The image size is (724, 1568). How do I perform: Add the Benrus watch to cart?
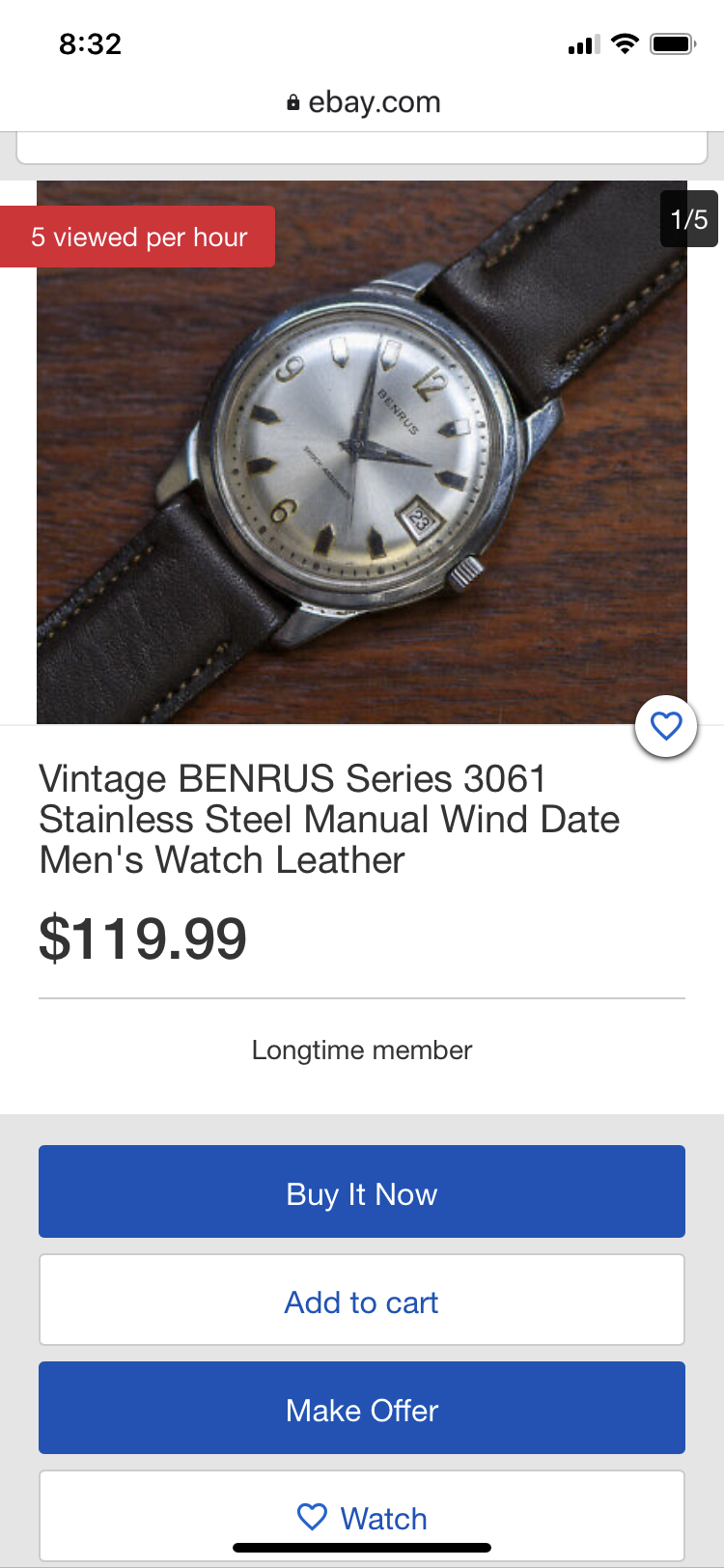[362, 1300]
